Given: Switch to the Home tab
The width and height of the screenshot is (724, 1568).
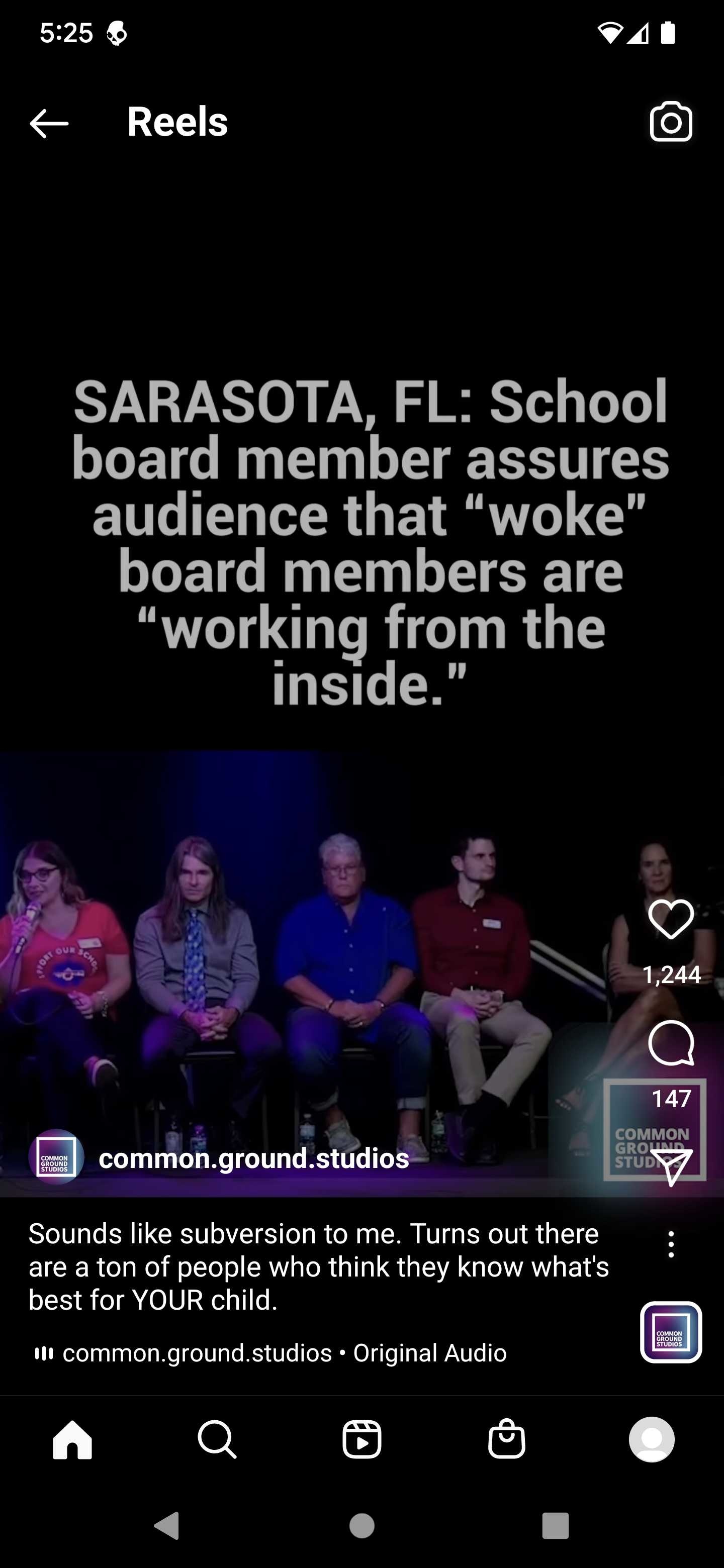Looking at the screenshot, I should (72, 1439).
